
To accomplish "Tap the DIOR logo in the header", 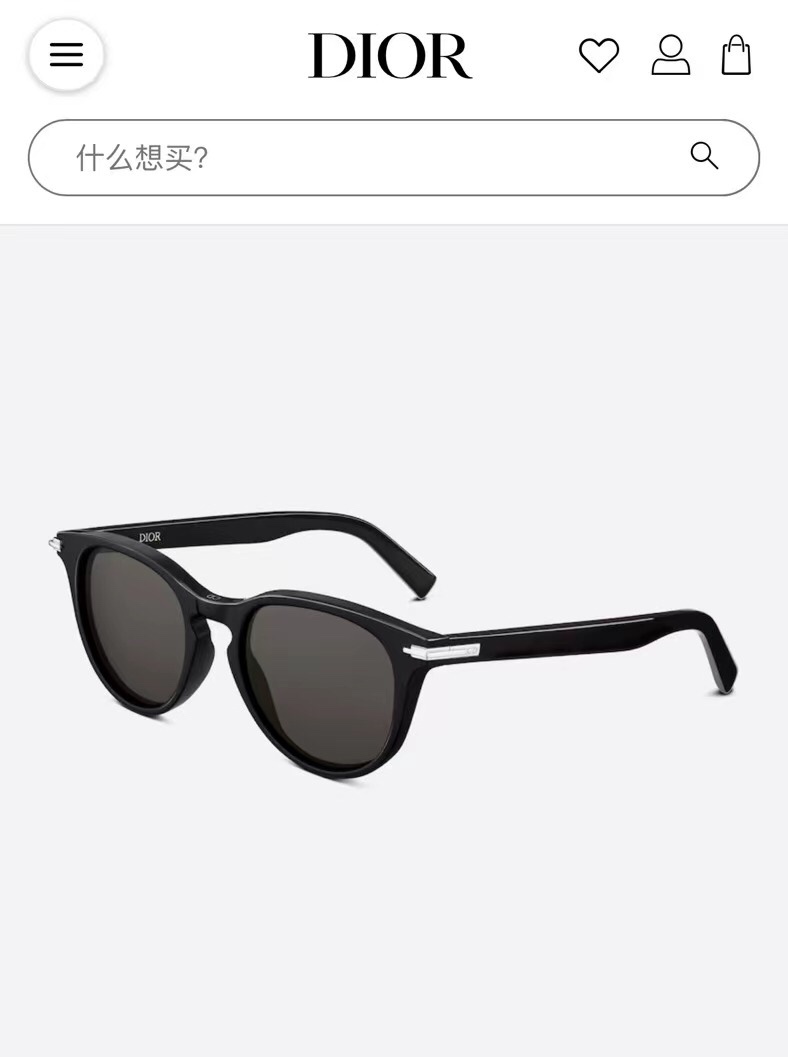I will point(390,55).
